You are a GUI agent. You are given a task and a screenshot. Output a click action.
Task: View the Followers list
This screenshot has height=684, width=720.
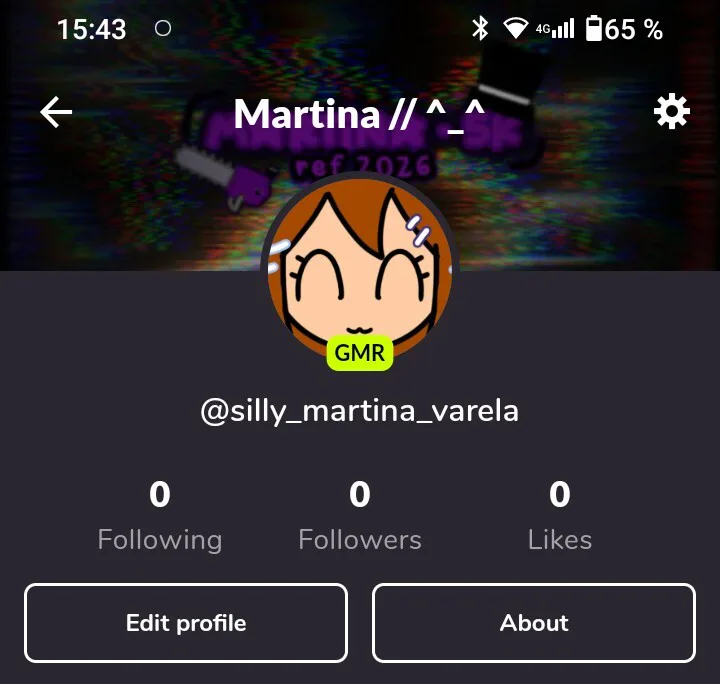(360, 517)
